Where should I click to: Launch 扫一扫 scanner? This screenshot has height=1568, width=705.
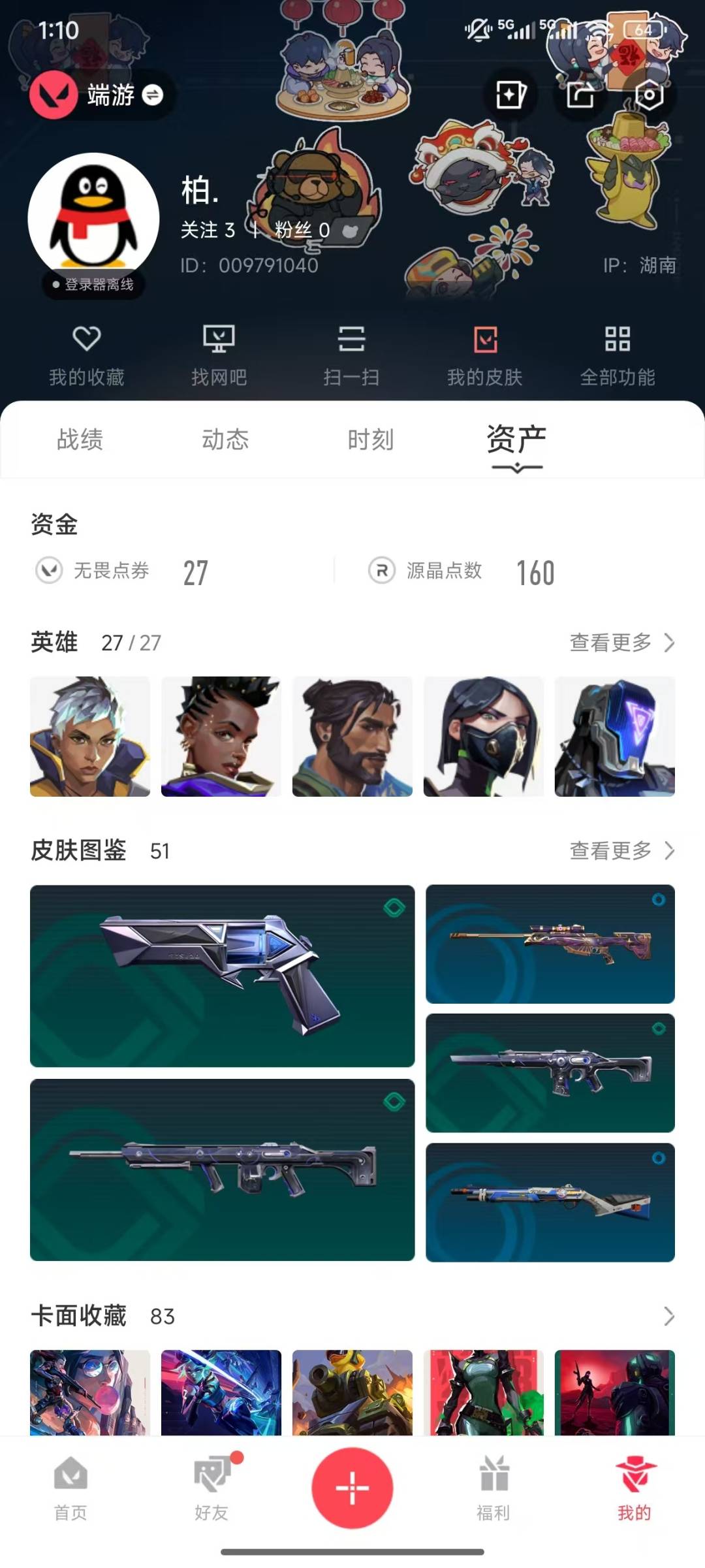point(351,356)
